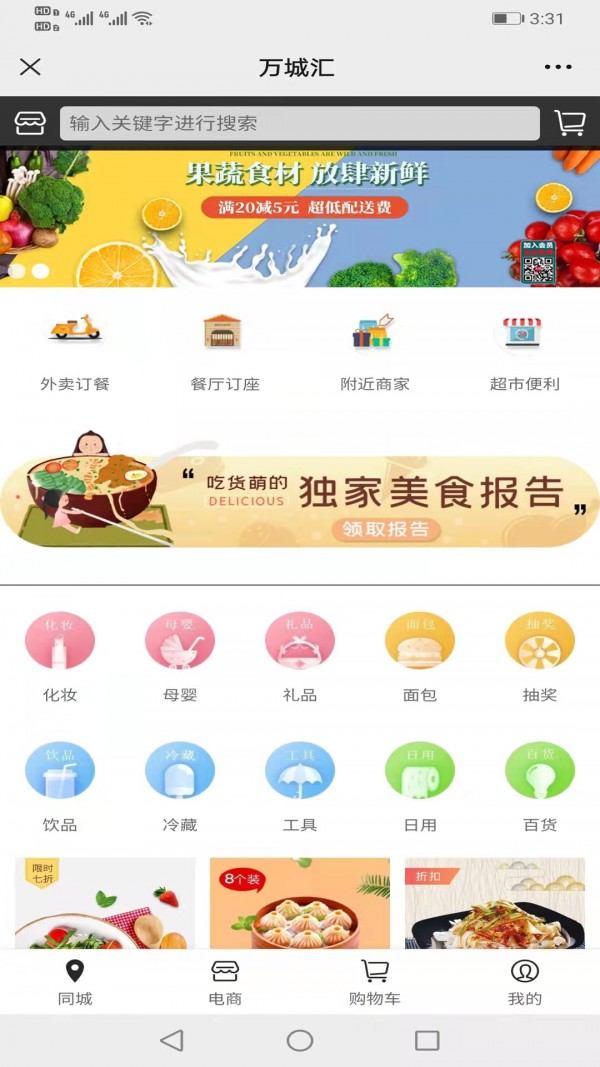The width and height of the screenshot is (600, 1067).
Task: Go to 抽奖 lucky draw
Action: click(x=540, y=656)
